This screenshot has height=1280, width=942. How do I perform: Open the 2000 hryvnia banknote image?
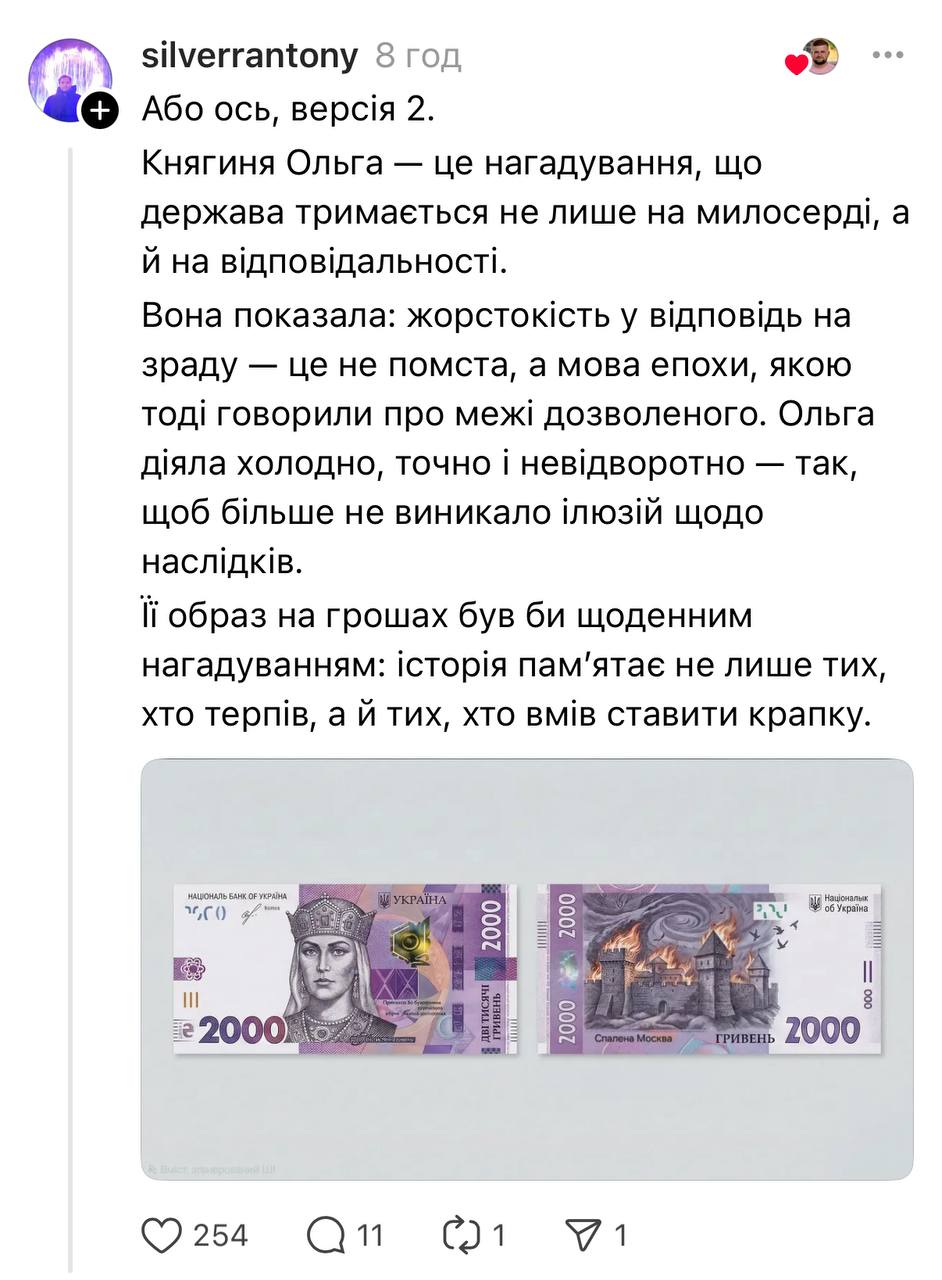(526, 968)
